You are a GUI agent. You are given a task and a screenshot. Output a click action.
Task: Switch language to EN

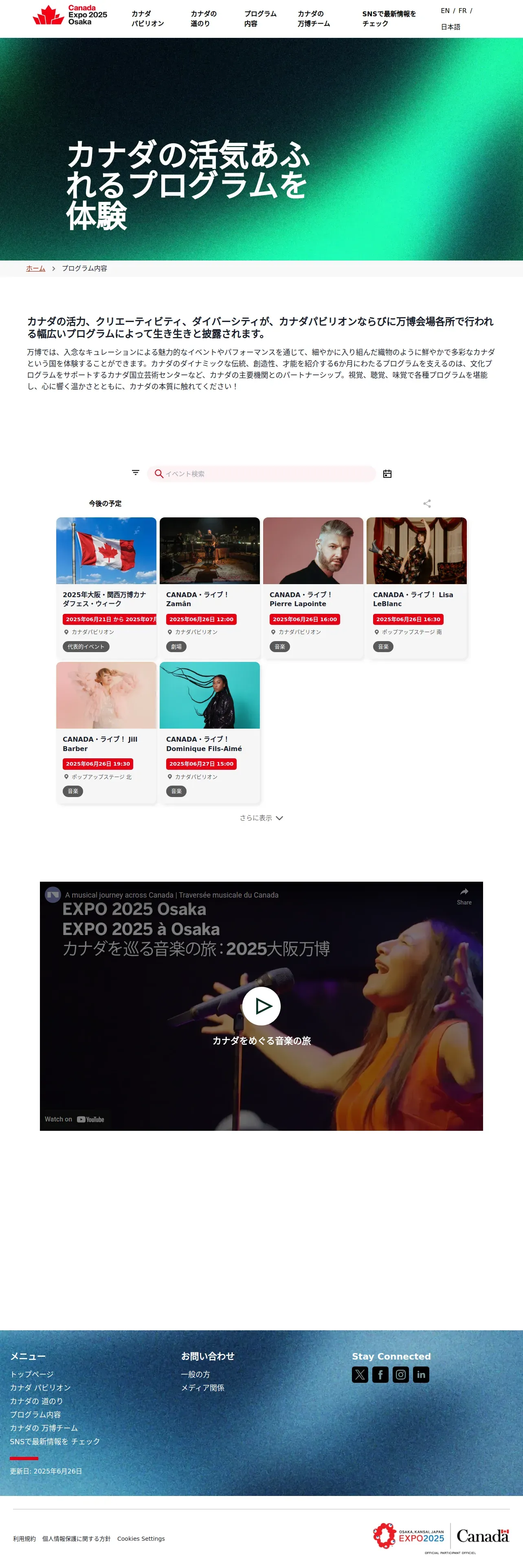pyautogui.click(x=445, y=10)
